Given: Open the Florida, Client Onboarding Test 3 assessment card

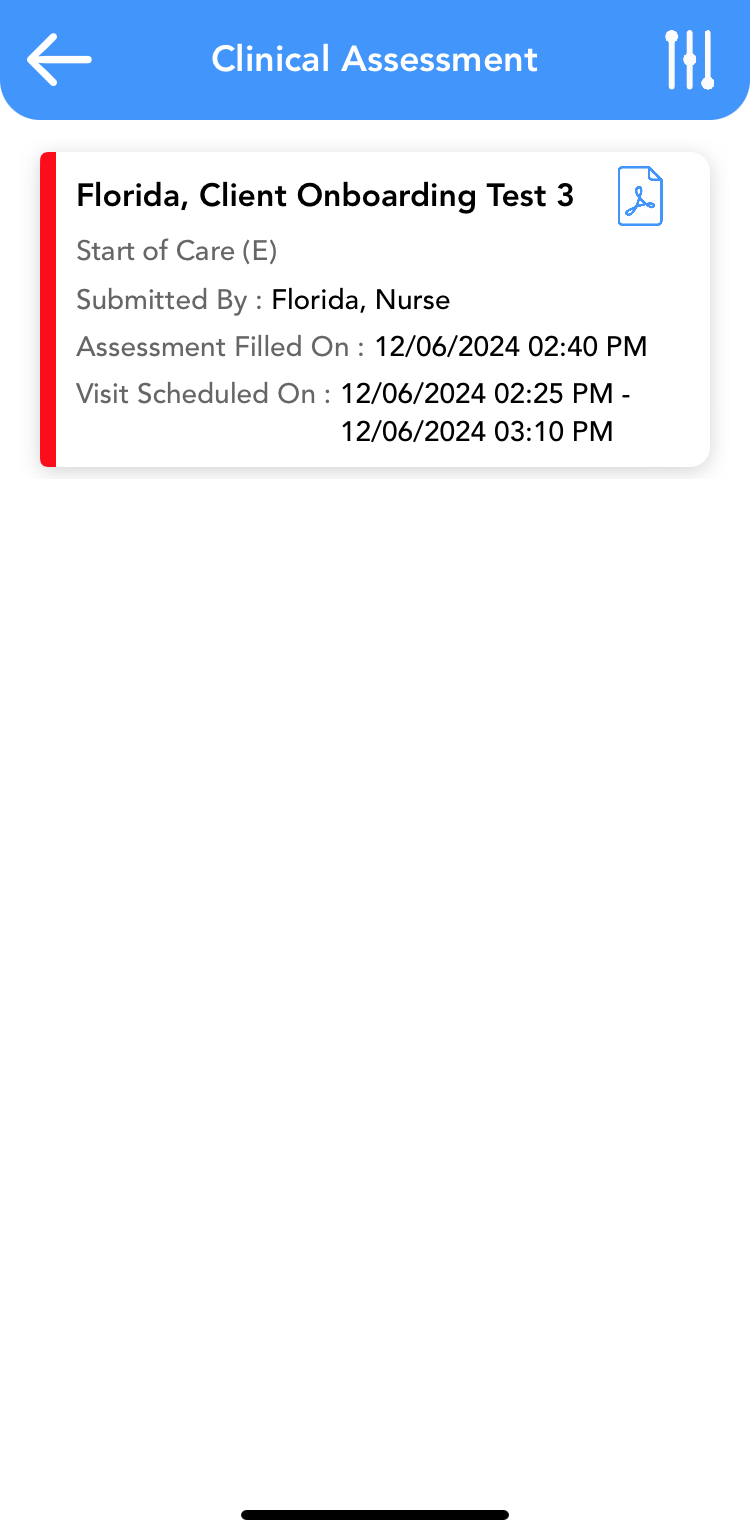Looking at the screenshot, I should [x=375, y=309].
